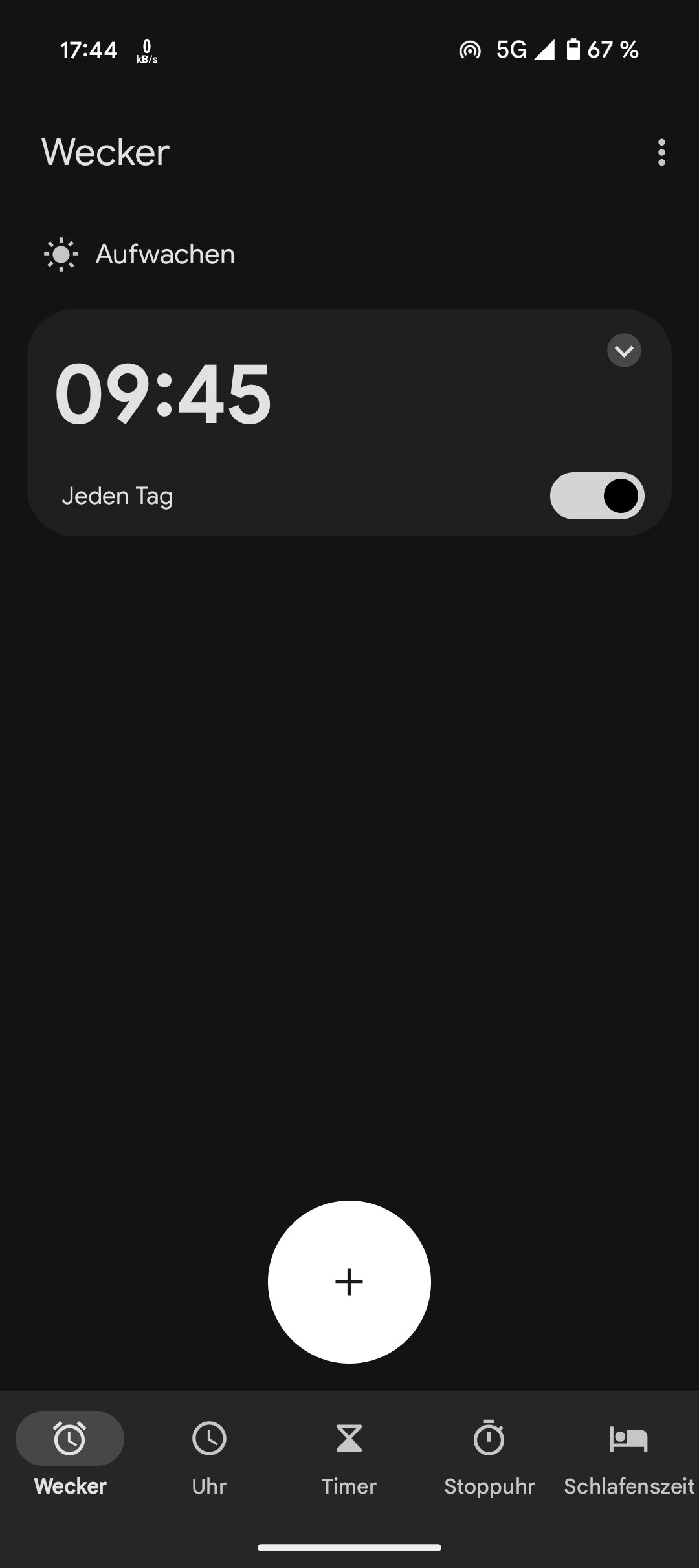
Task: Turn off the 09:45 alarm switch
Action: [x=597, y=496]
